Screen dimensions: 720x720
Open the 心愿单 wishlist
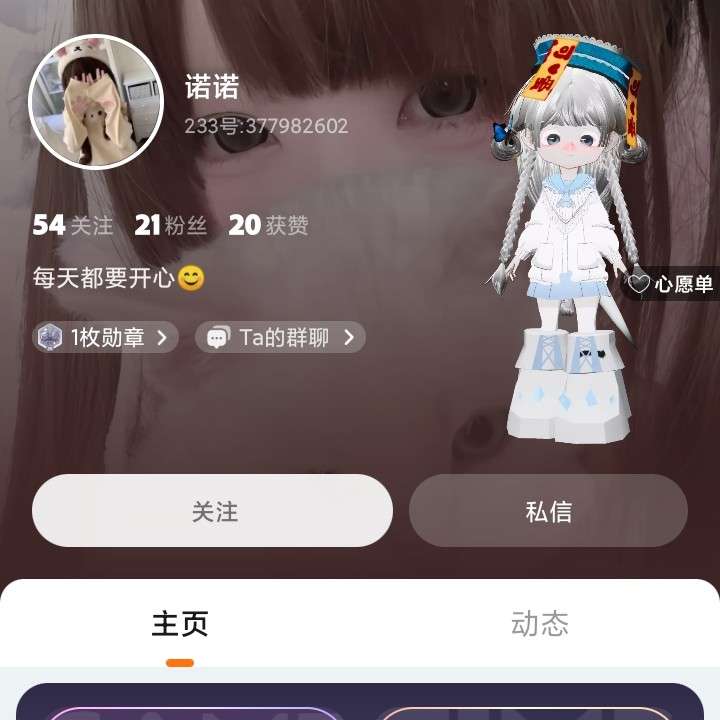(x=672, y=284)
